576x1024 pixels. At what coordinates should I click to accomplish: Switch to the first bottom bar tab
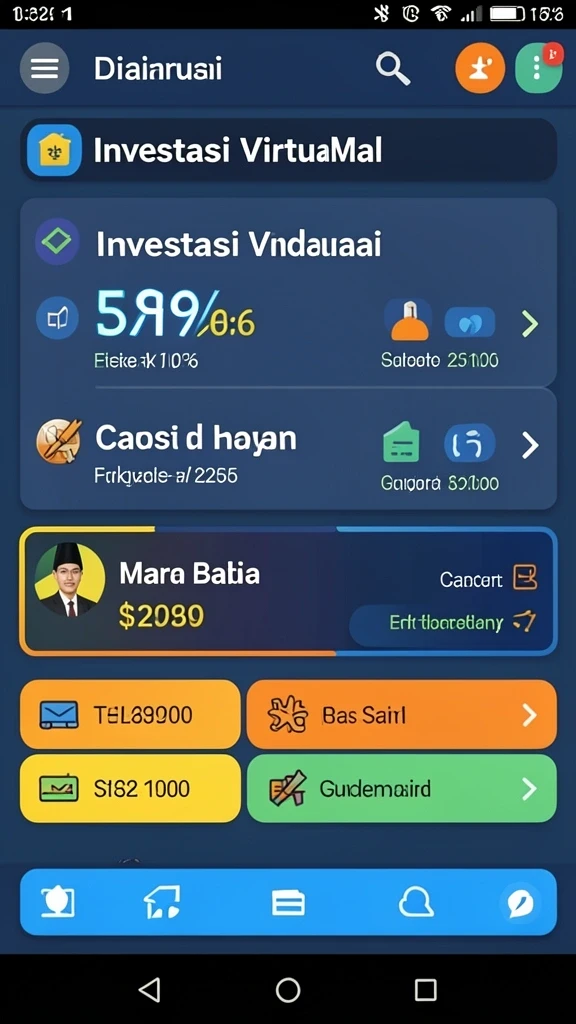pos(58,903)
